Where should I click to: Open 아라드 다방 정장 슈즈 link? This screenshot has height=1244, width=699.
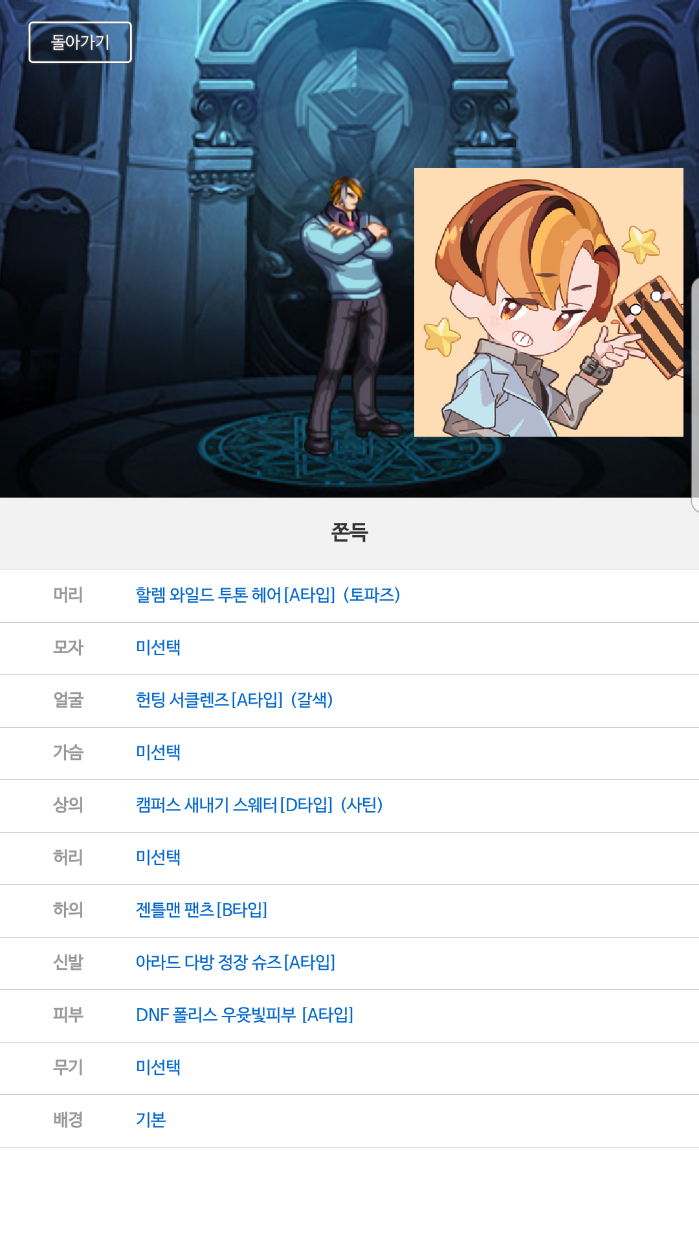[235, 962]
